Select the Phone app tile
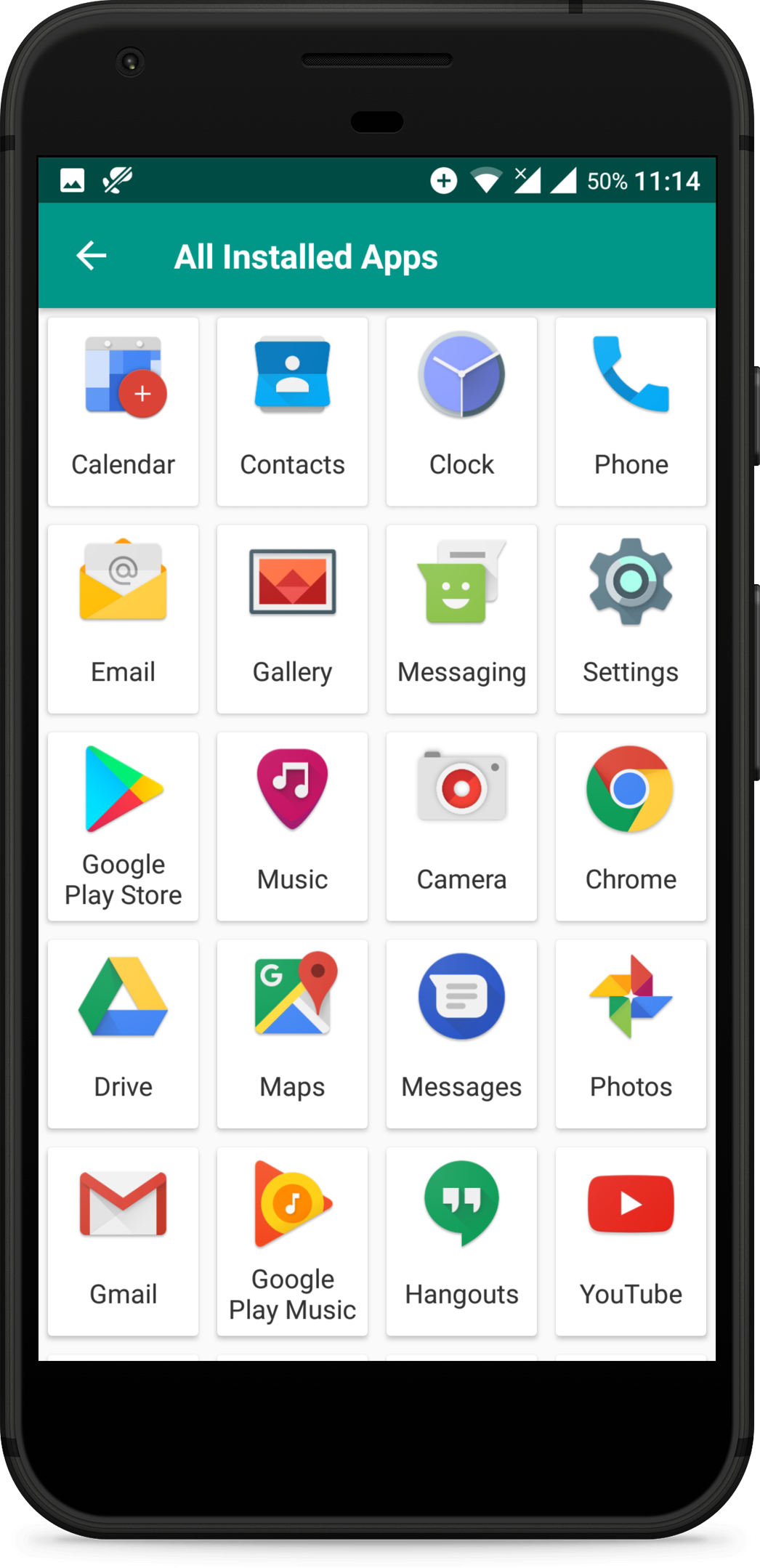Screen dimensions: 760x1568 pyautogui.click(x=631, y=411)
